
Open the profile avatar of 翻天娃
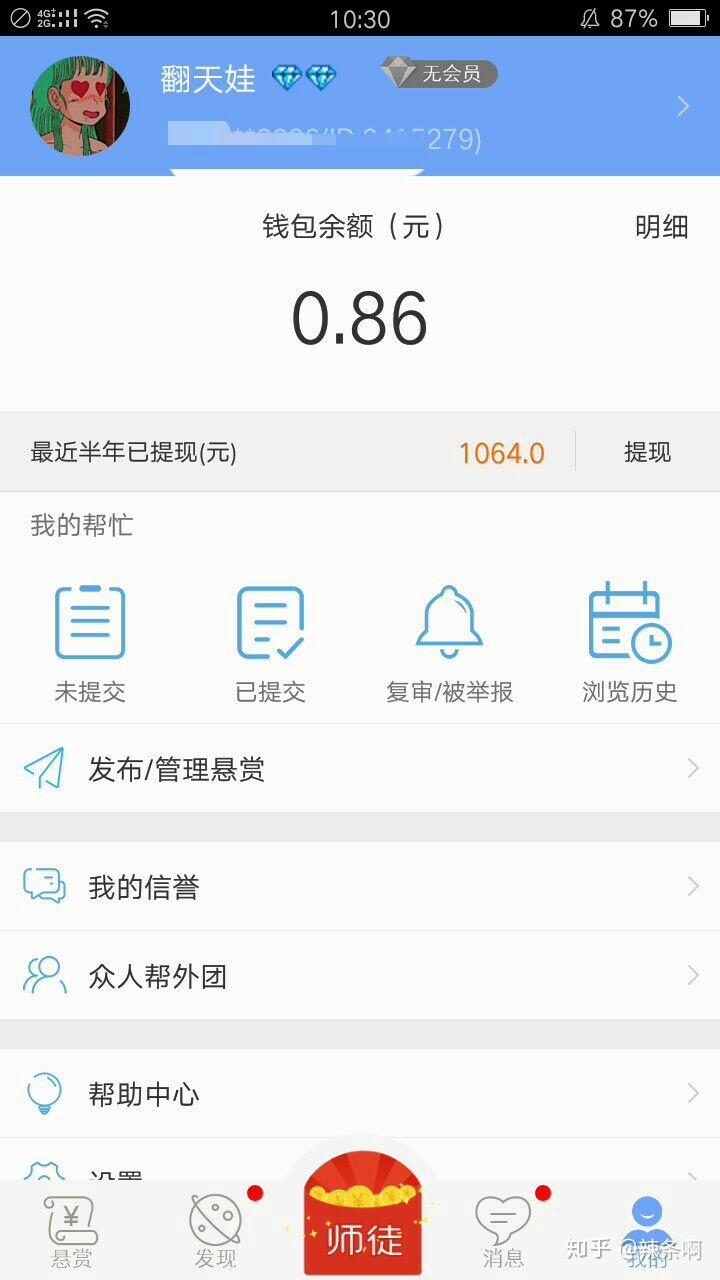(x=80, y=106)
